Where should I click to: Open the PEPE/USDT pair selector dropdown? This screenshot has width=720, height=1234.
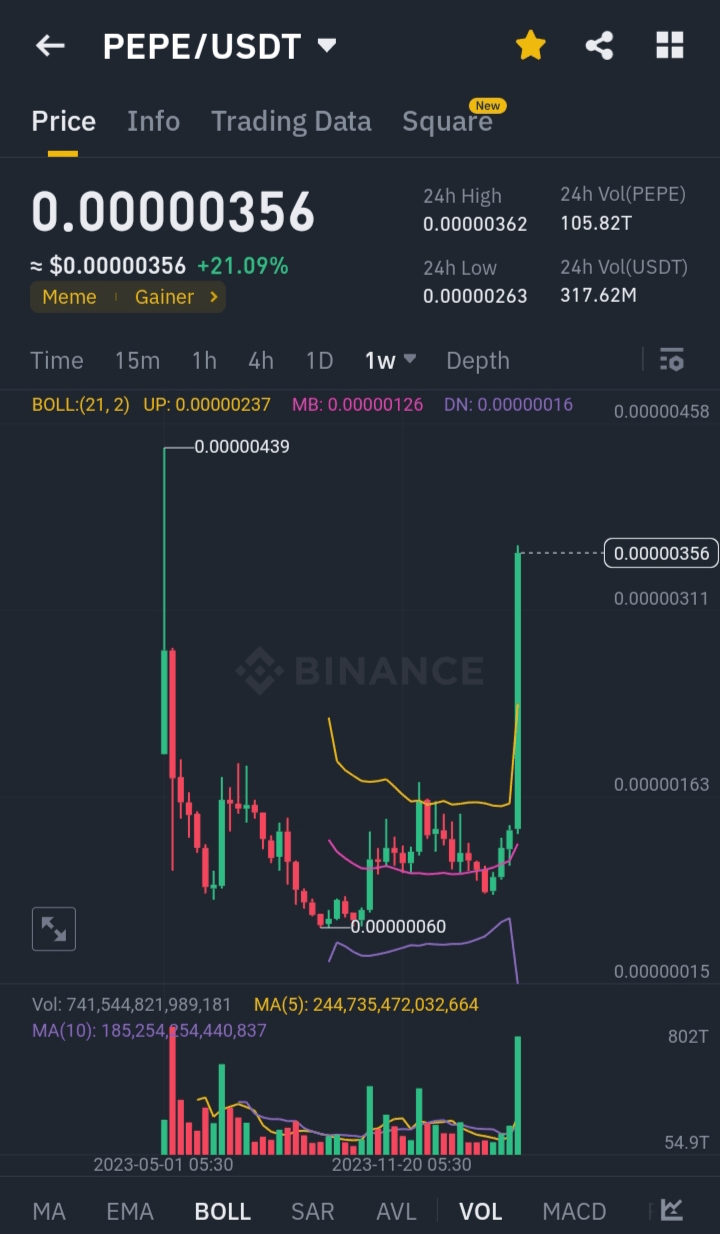[326, 45]
